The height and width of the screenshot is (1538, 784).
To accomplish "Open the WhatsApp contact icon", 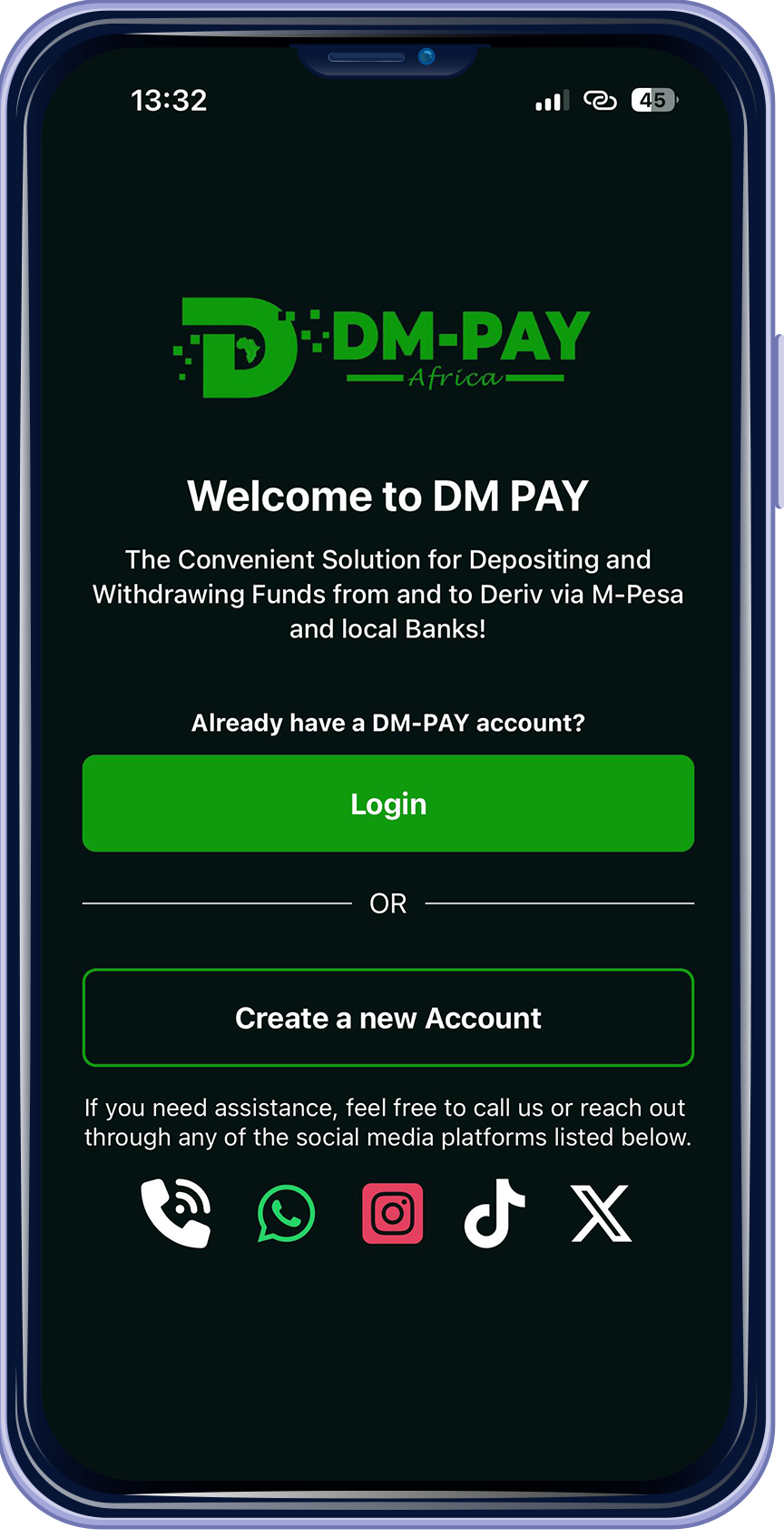I will click(286, 1213).
